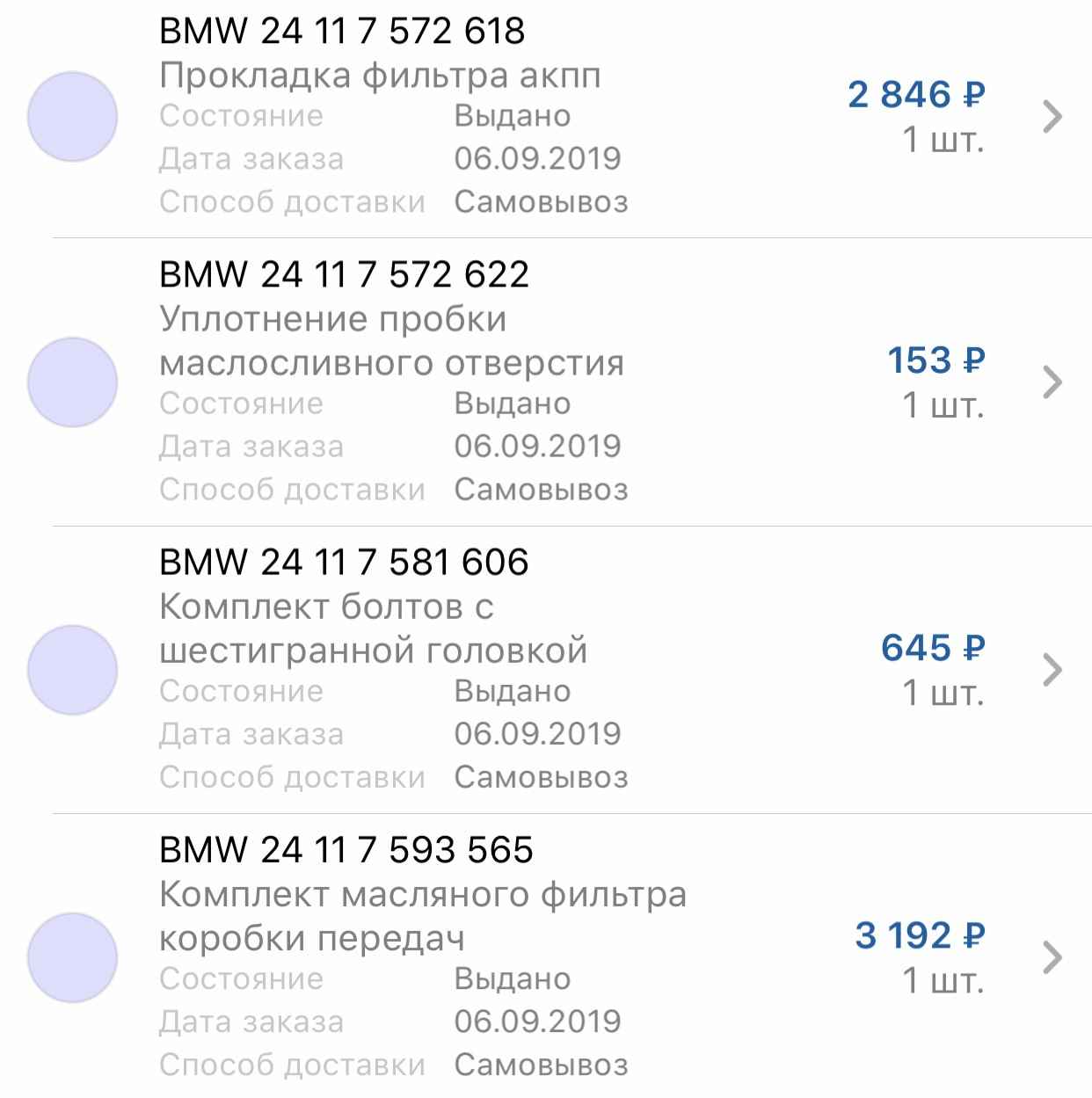Tap the 153 ₽ price
The image size is (1092, 1098).
click(937, 360)
